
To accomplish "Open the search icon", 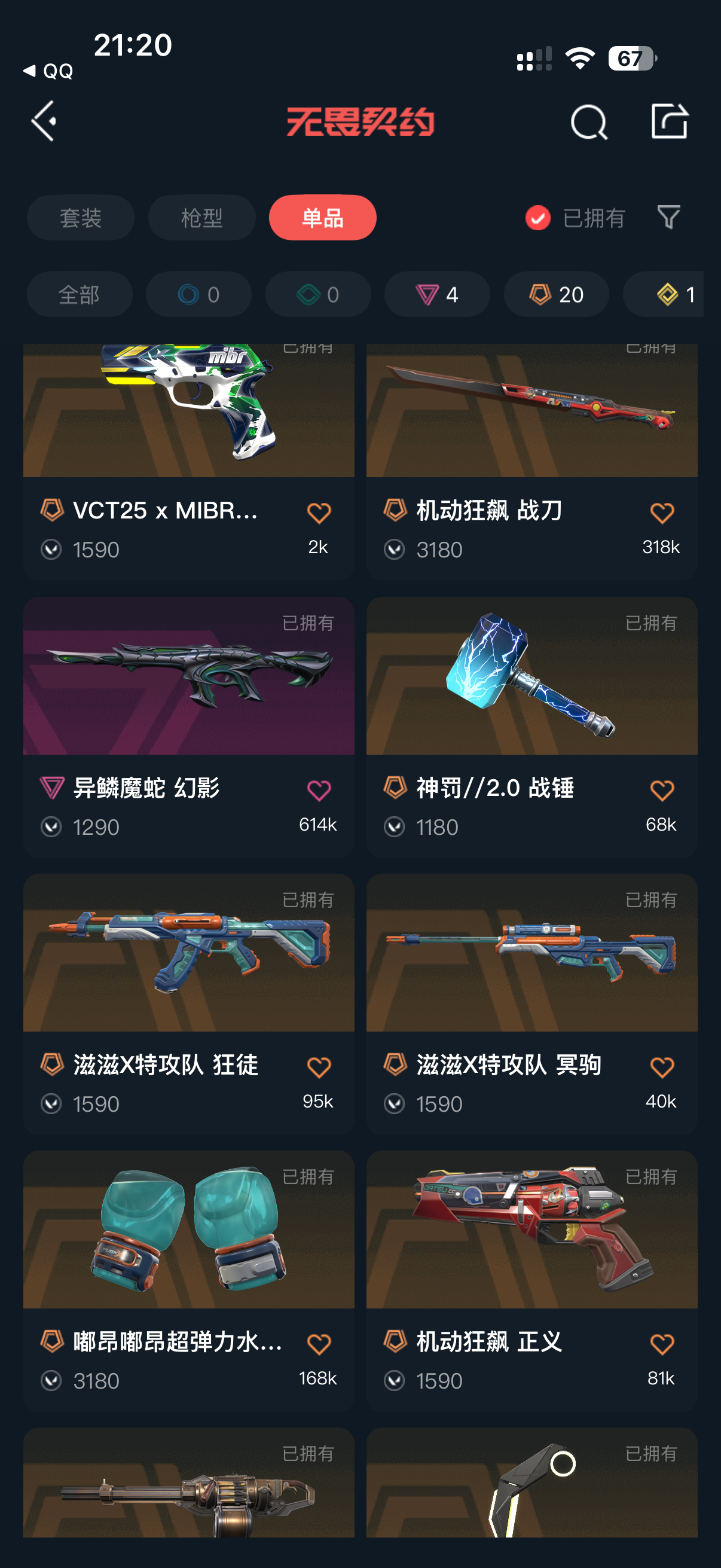I will pos(588,122).
